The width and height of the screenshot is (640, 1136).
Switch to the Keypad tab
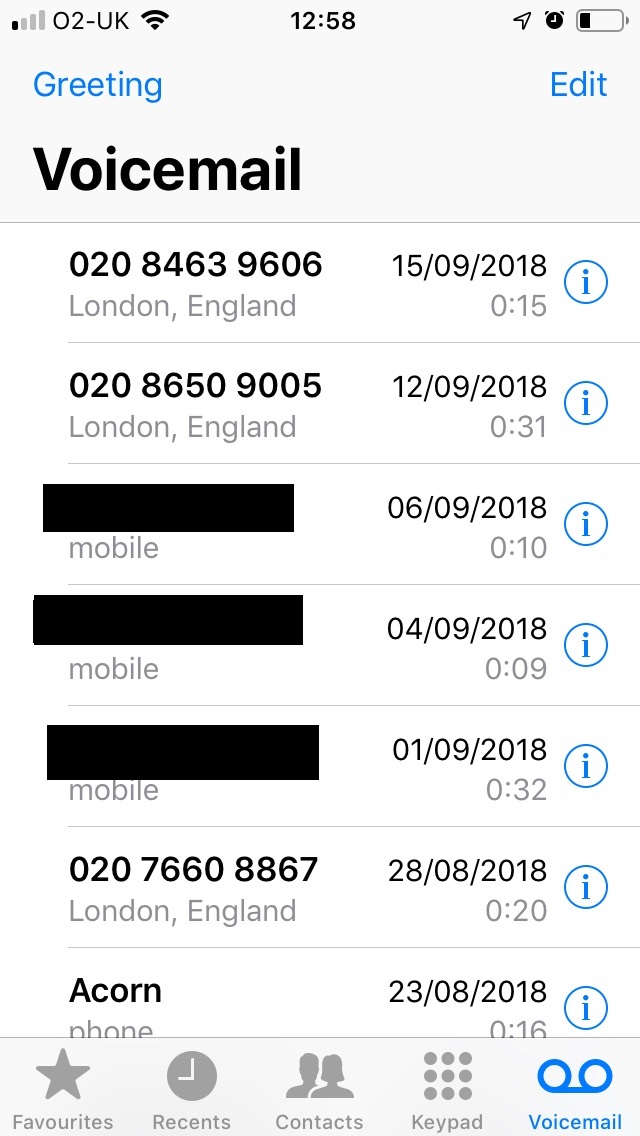point(447,1090)
